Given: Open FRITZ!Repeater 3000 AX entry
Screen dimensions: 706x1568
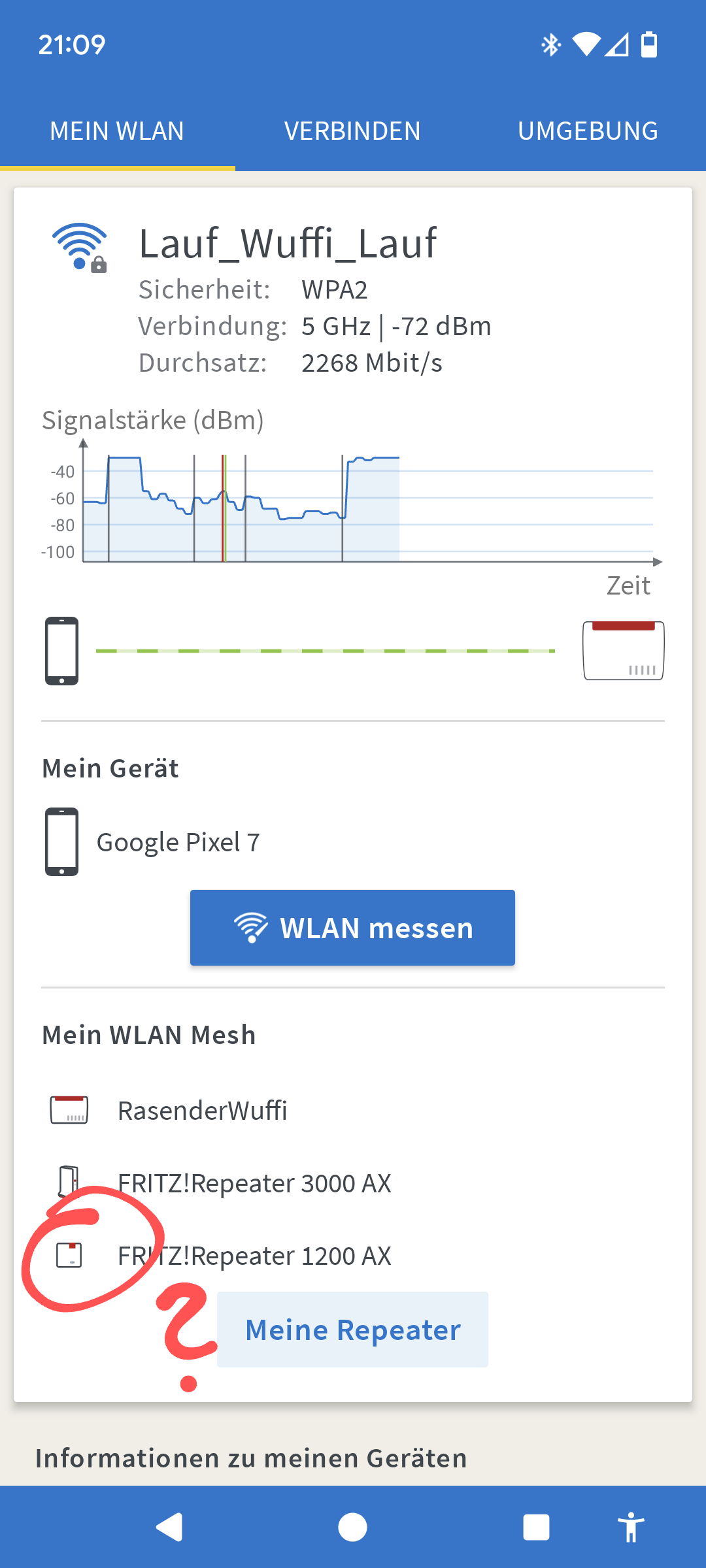Looking at the screenshot, I should 254,1183.
